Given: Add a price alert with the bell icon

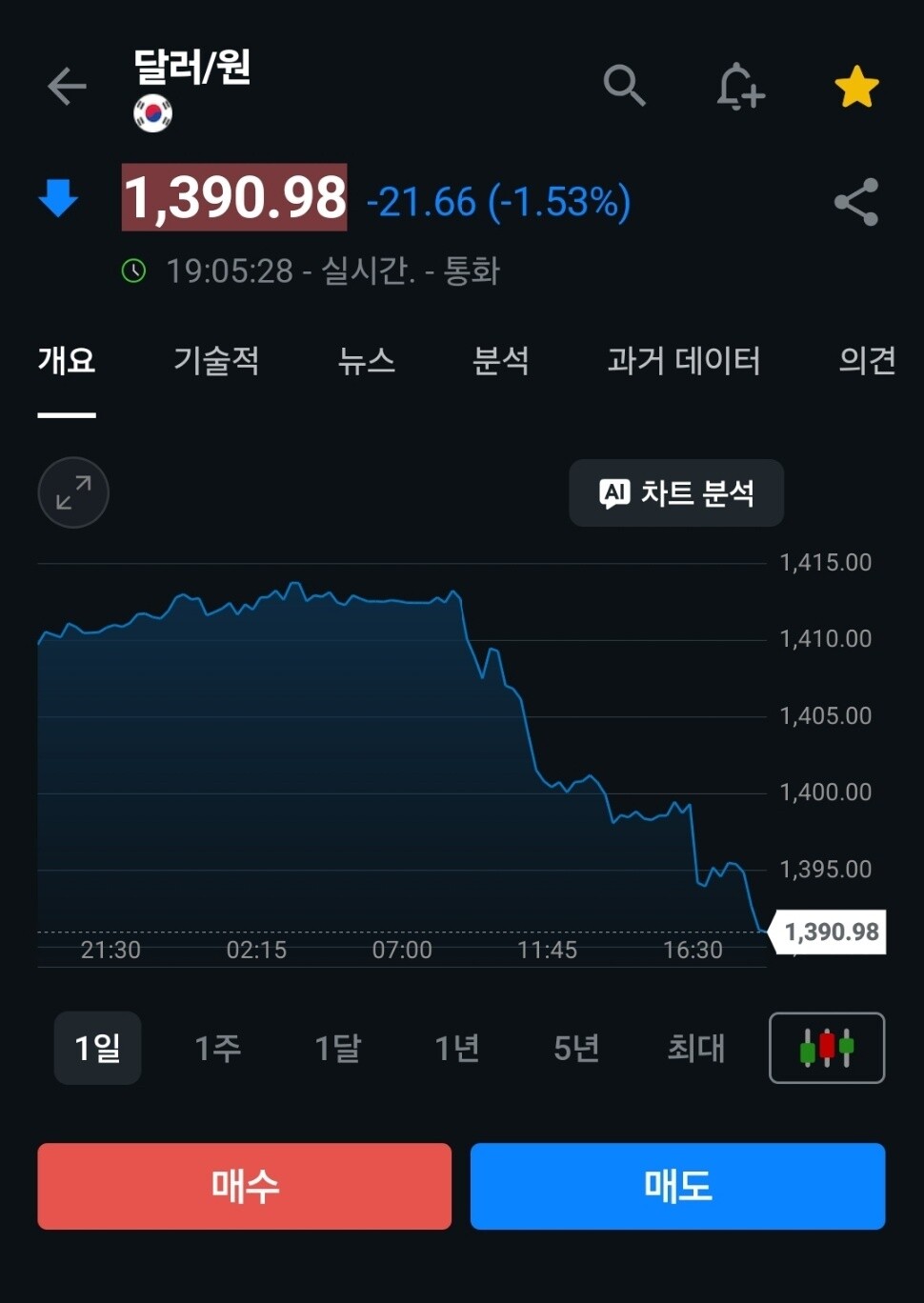Looking at the screenshot, I should (740, 87).
